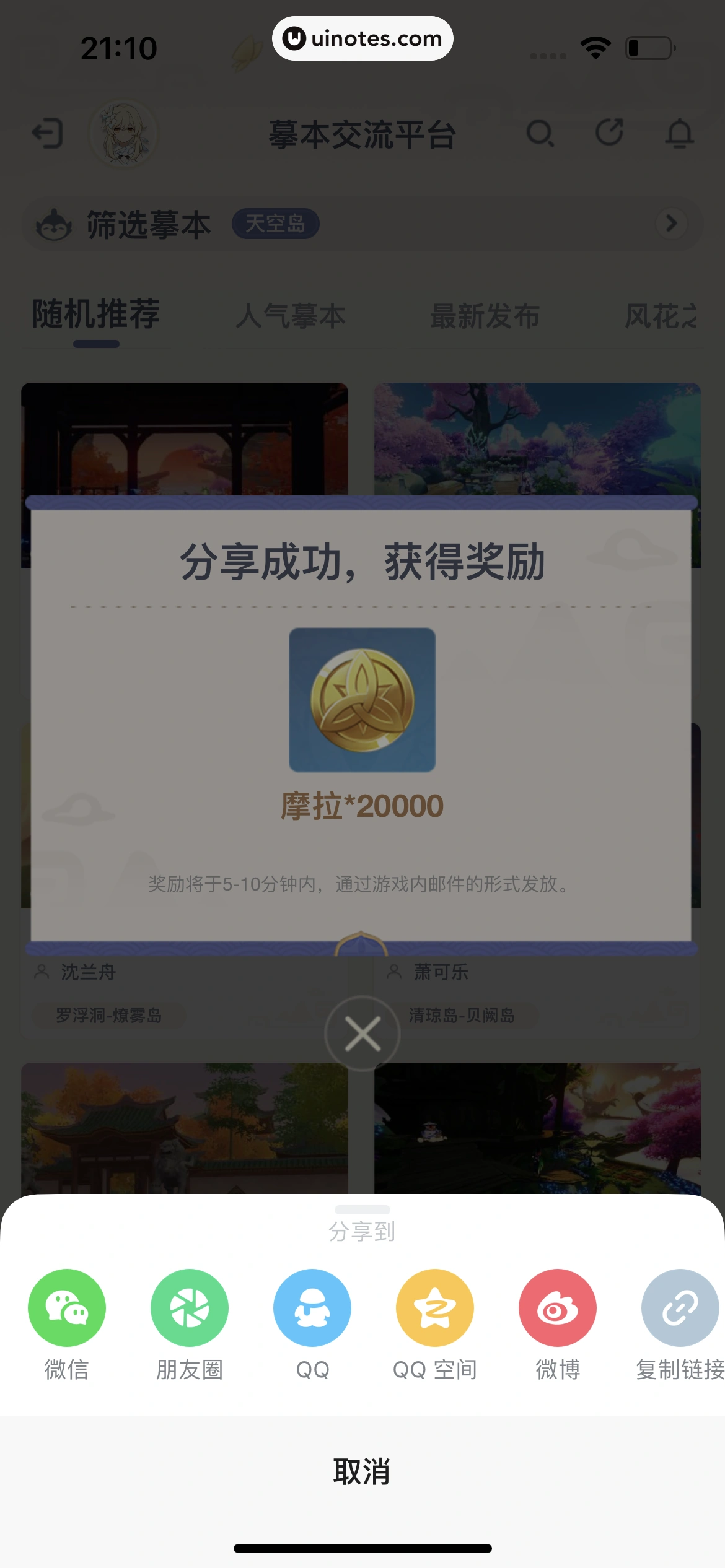
Task: Share via QQ
Action: tap(312, 1307)
